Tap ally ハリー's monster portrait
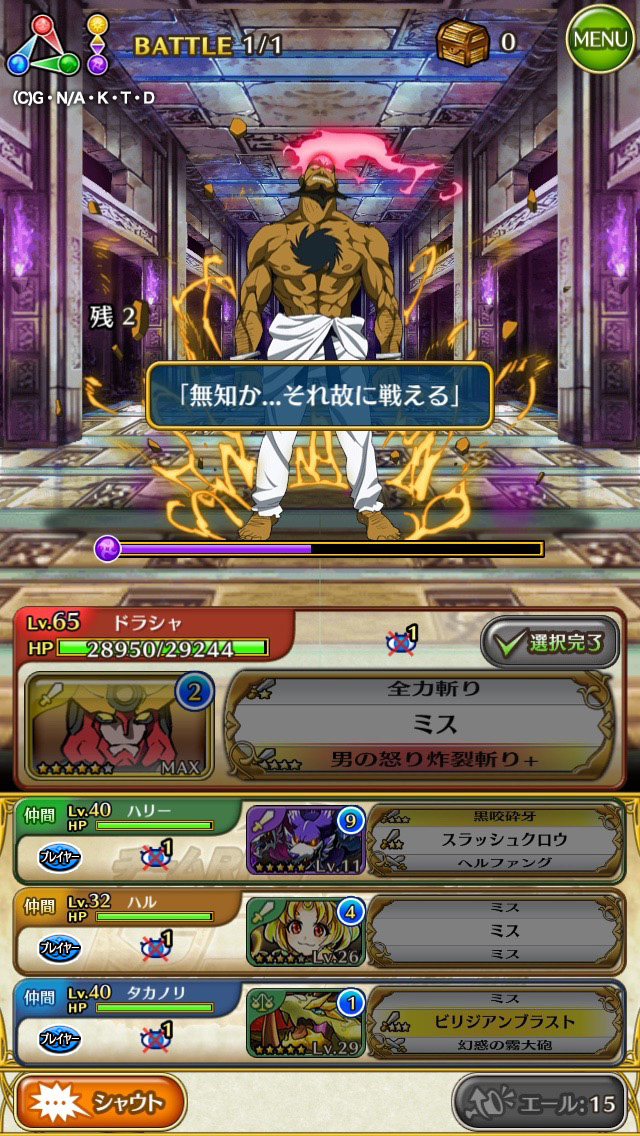The image size is (640, 1136). point(304,841)
